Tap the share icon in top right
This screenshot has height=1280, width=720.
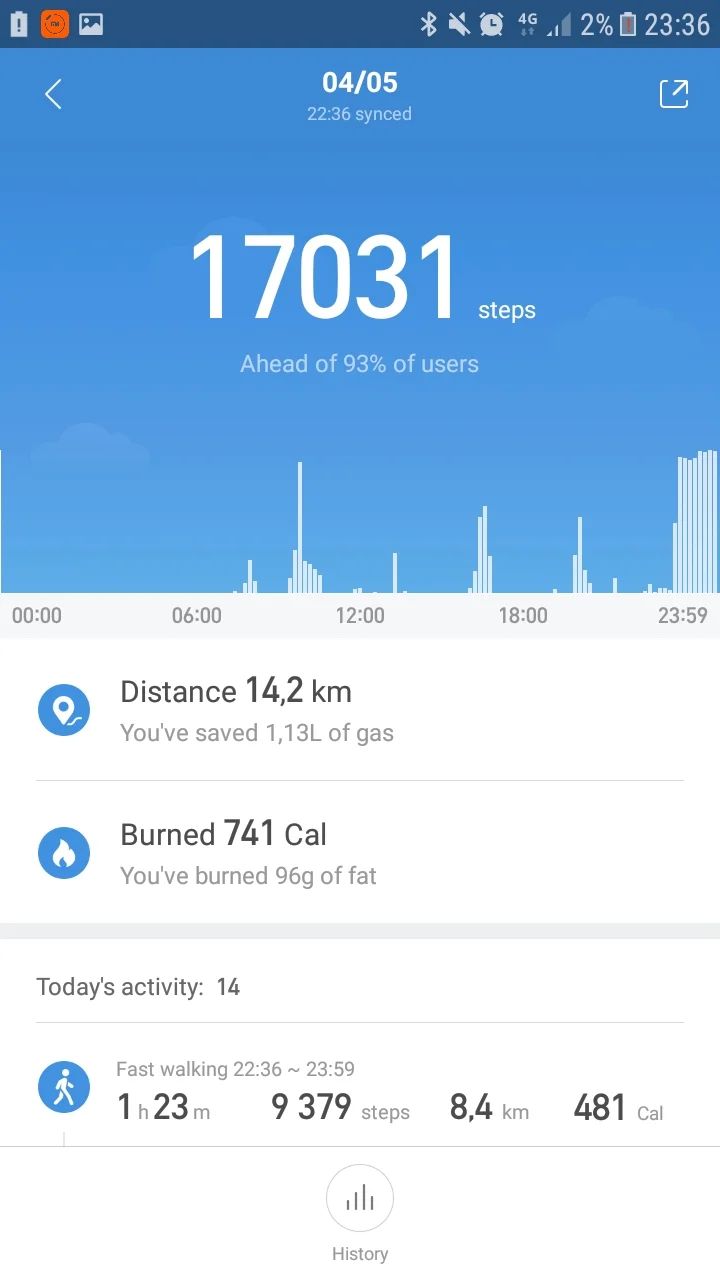674,93
